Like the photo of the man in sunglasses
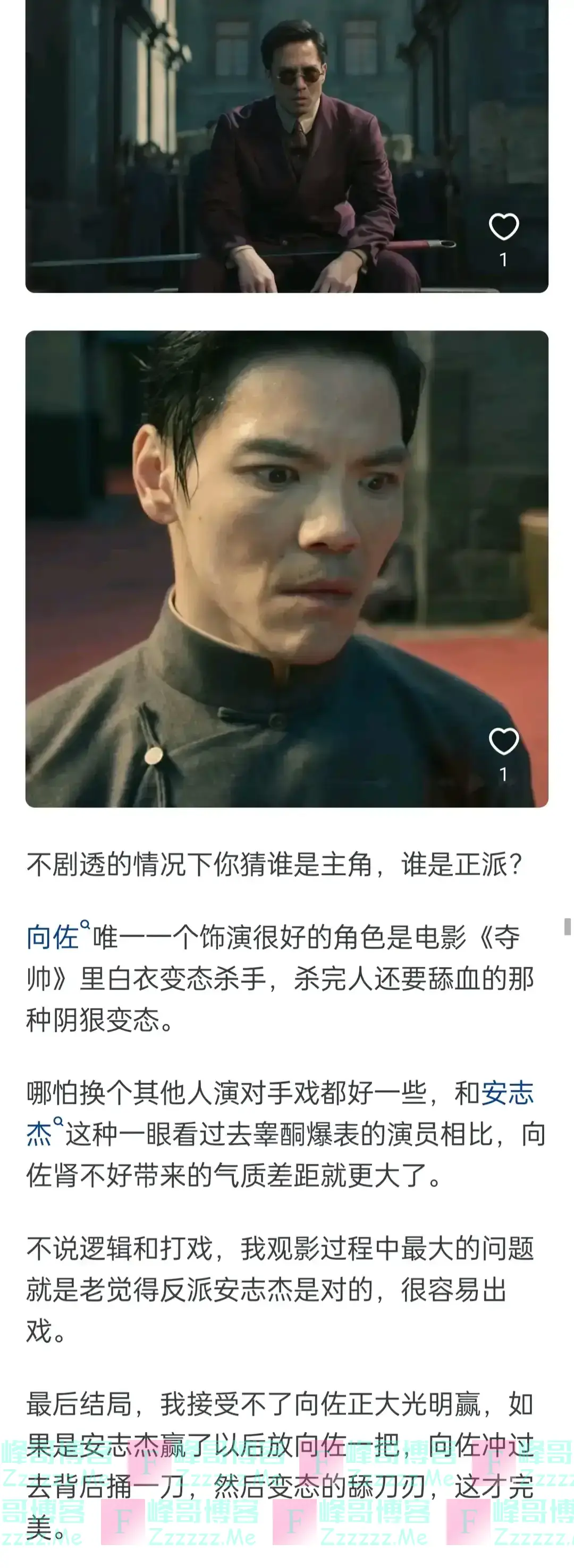 pos(503,227)
